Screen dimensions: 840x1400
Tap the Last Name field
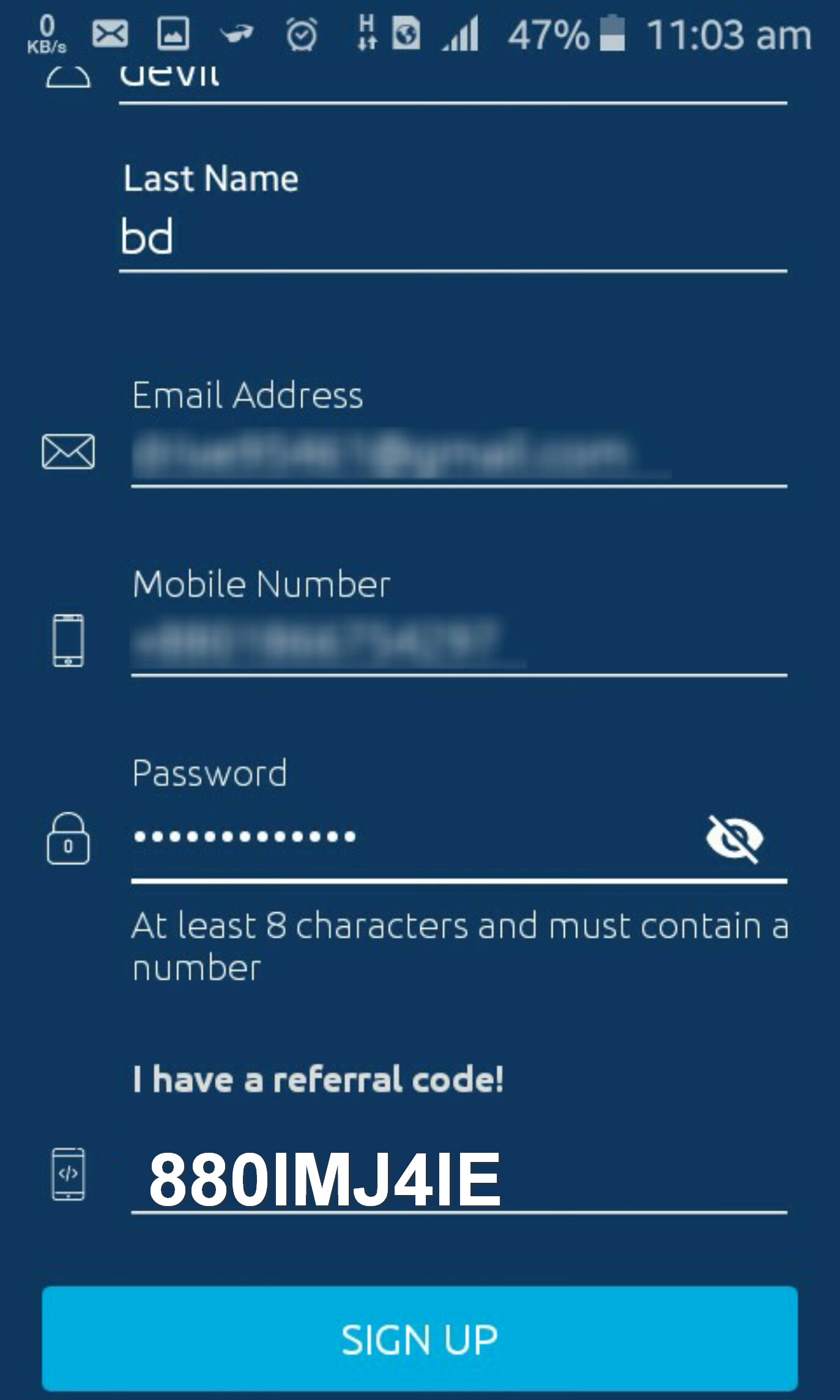point(453,237)
